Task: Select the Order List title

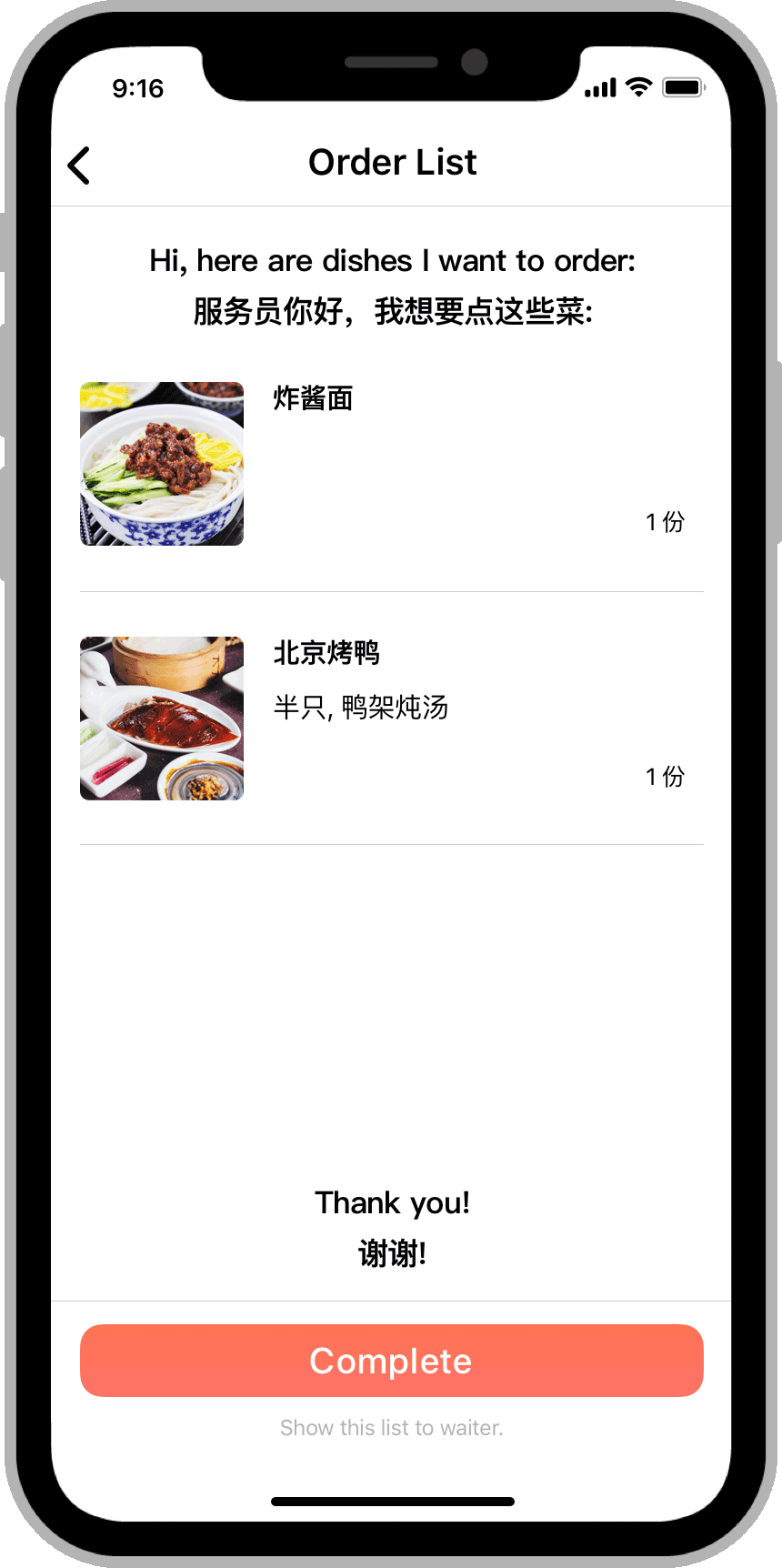Action: [x=392, y=162]
